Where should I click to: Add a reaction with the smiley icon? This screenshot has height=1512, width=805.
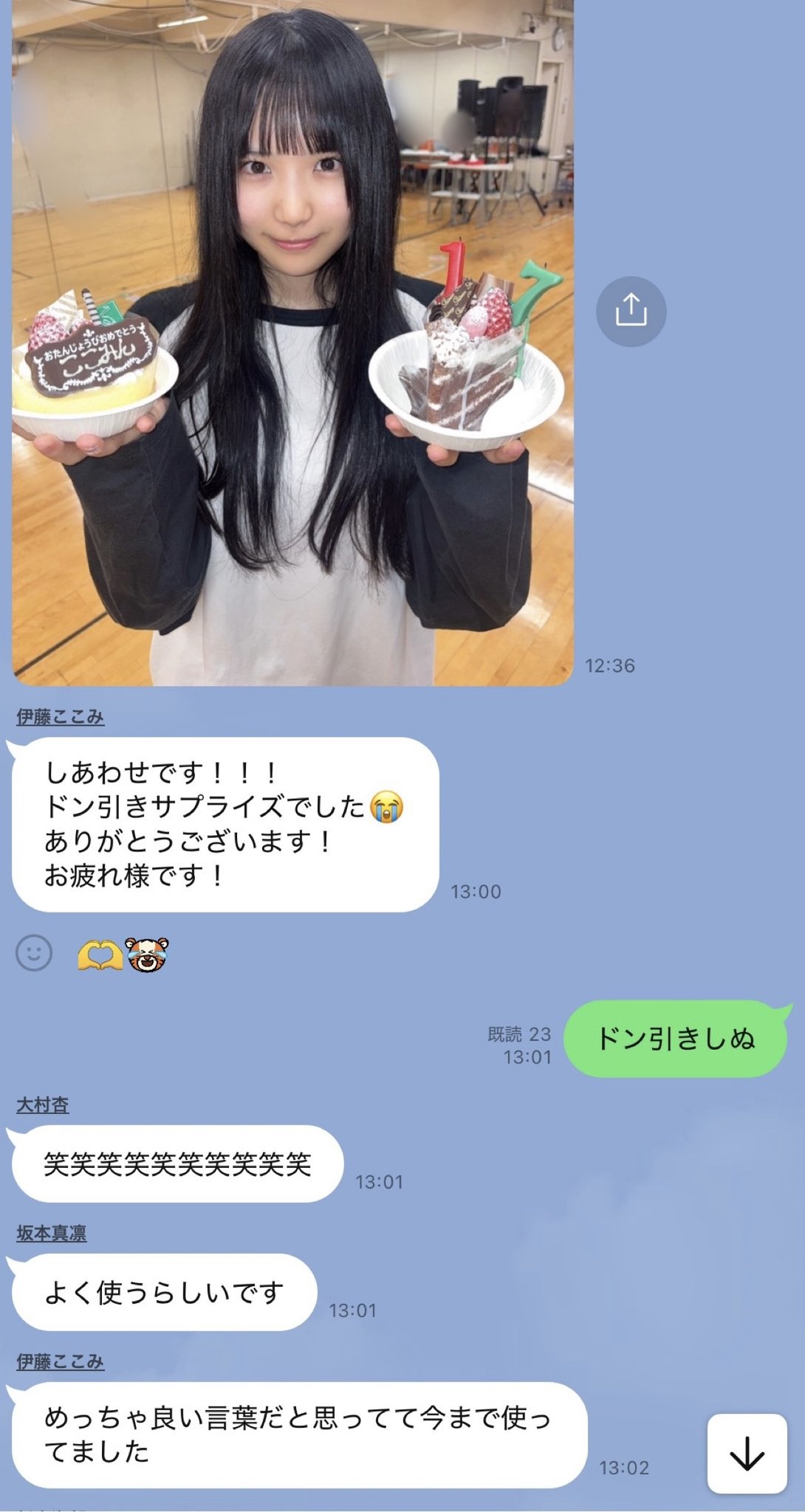(34, 953)
